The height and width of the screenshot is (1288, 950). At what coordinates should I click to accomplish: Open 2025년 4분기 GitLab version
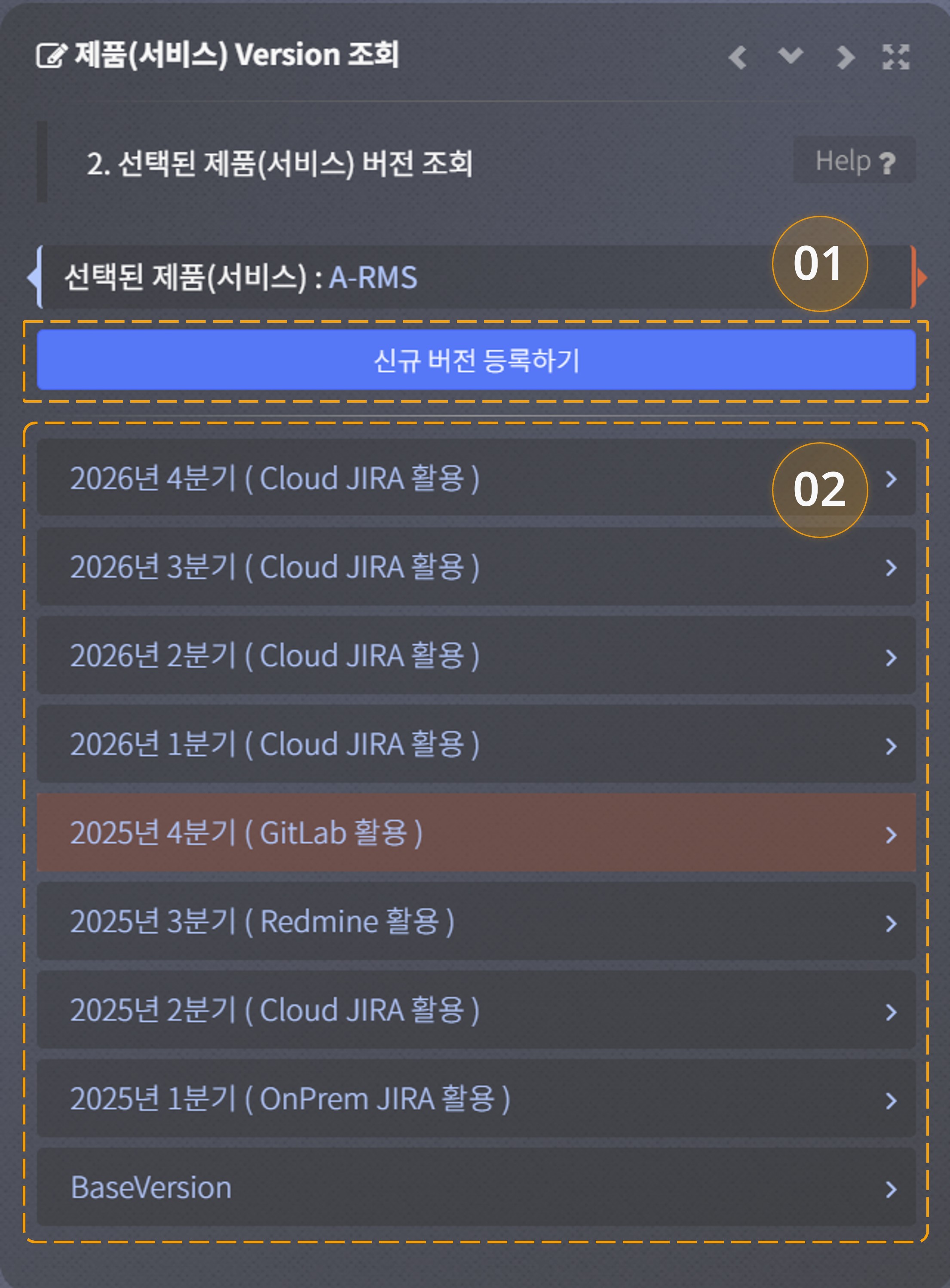pos(475,832)
